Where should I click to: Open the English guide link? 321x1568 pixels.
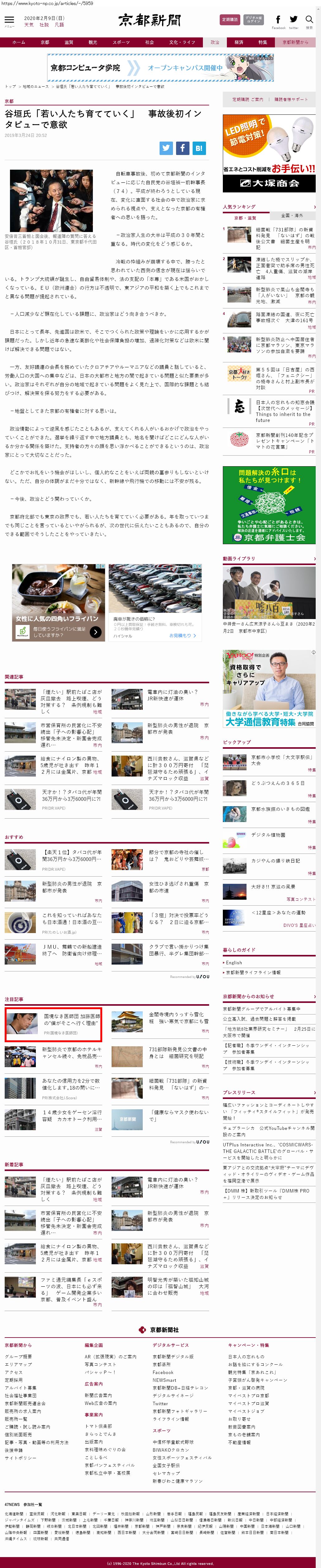pos(234,962)
